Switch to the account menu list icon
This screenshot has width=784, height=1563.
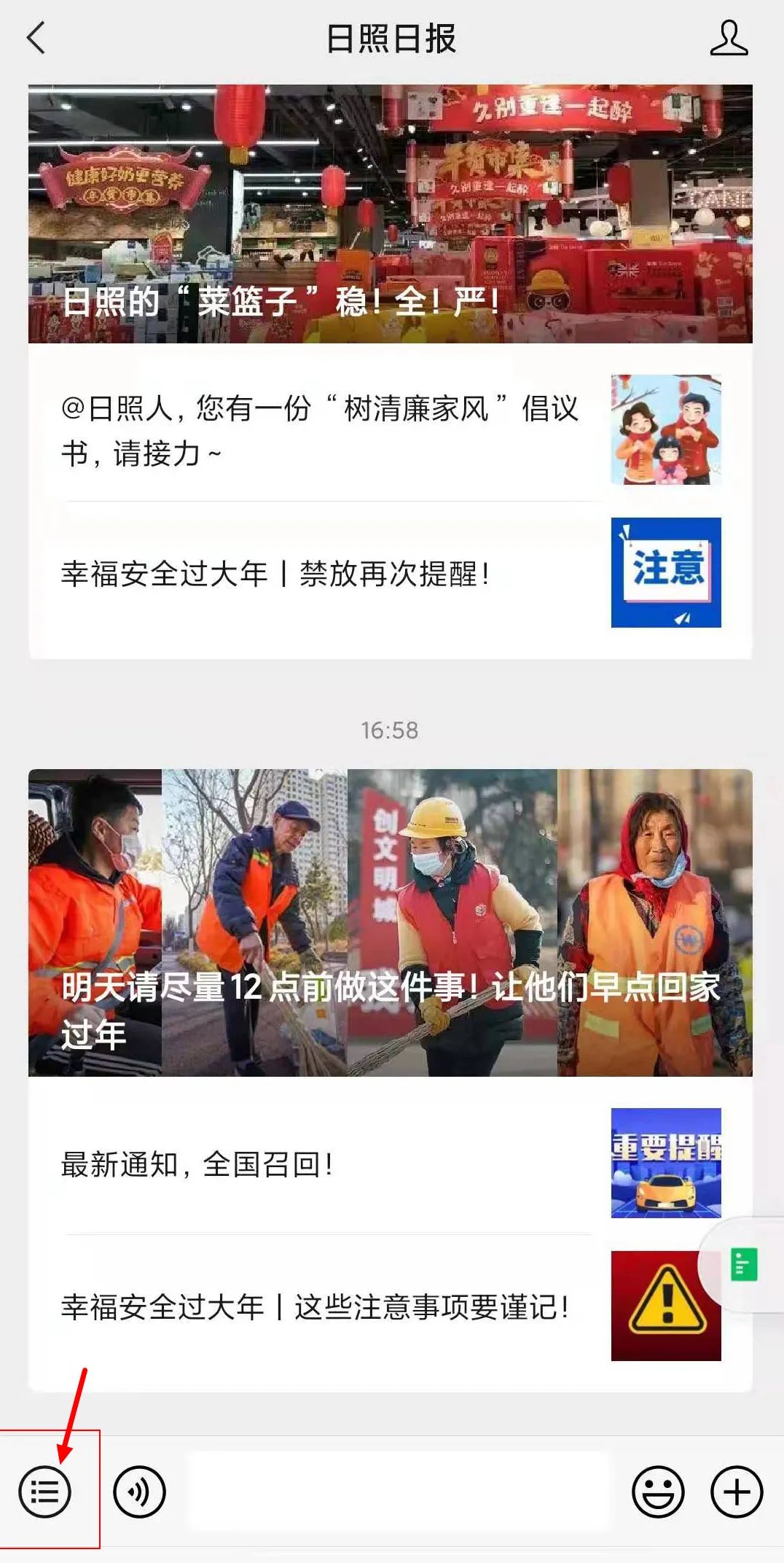point(45,1492)
